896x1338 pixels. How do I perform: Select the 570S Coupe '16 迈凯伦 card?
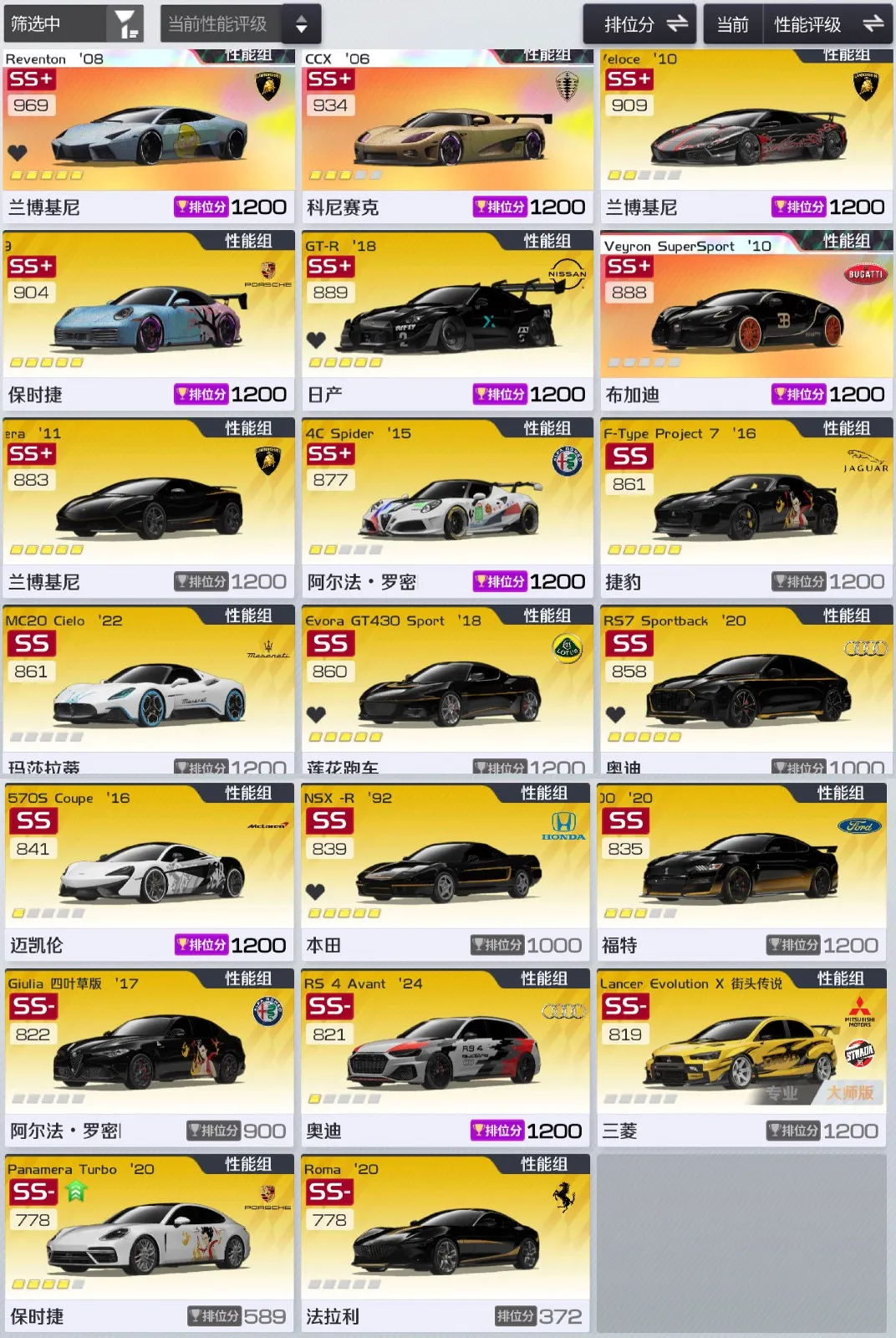150,871
